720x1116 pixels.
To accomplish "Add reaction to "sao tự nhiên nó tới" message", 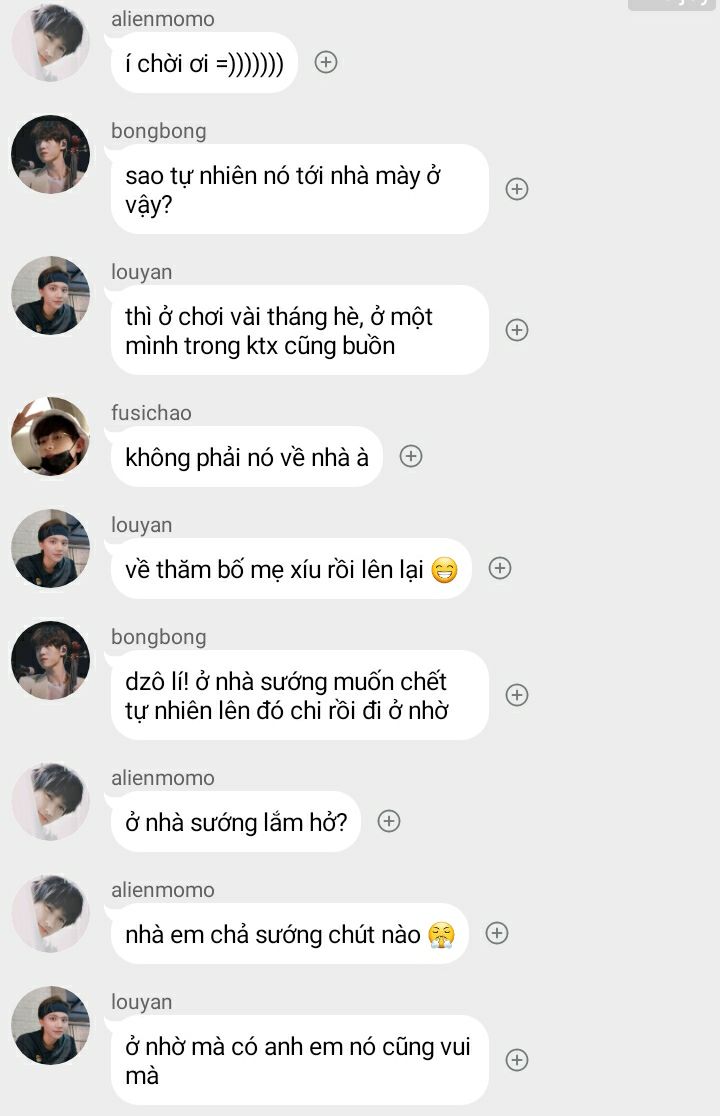I will tap(517, 189).
